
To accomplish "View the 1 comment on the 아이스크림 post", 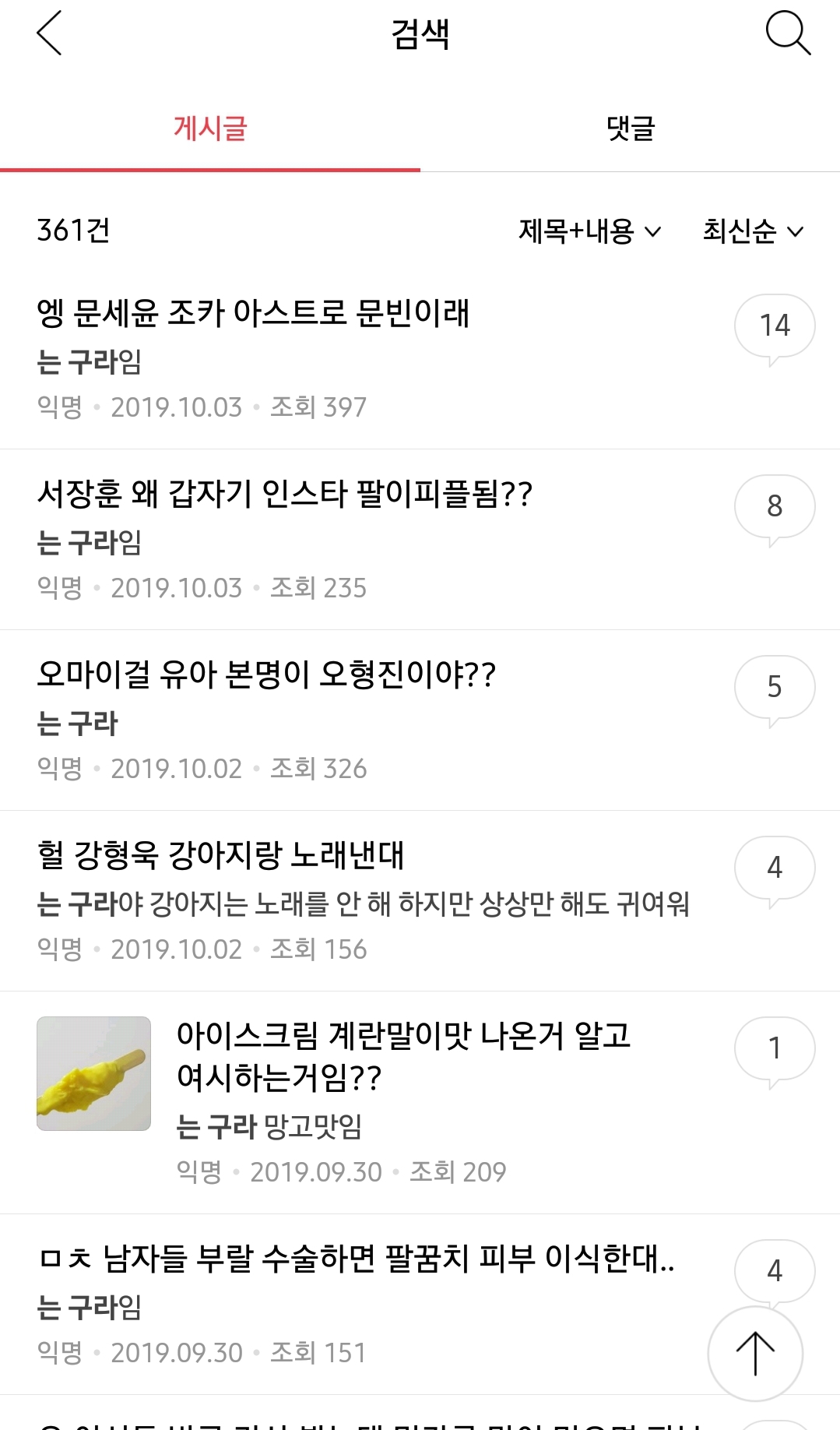I will tap(775, 1049).
